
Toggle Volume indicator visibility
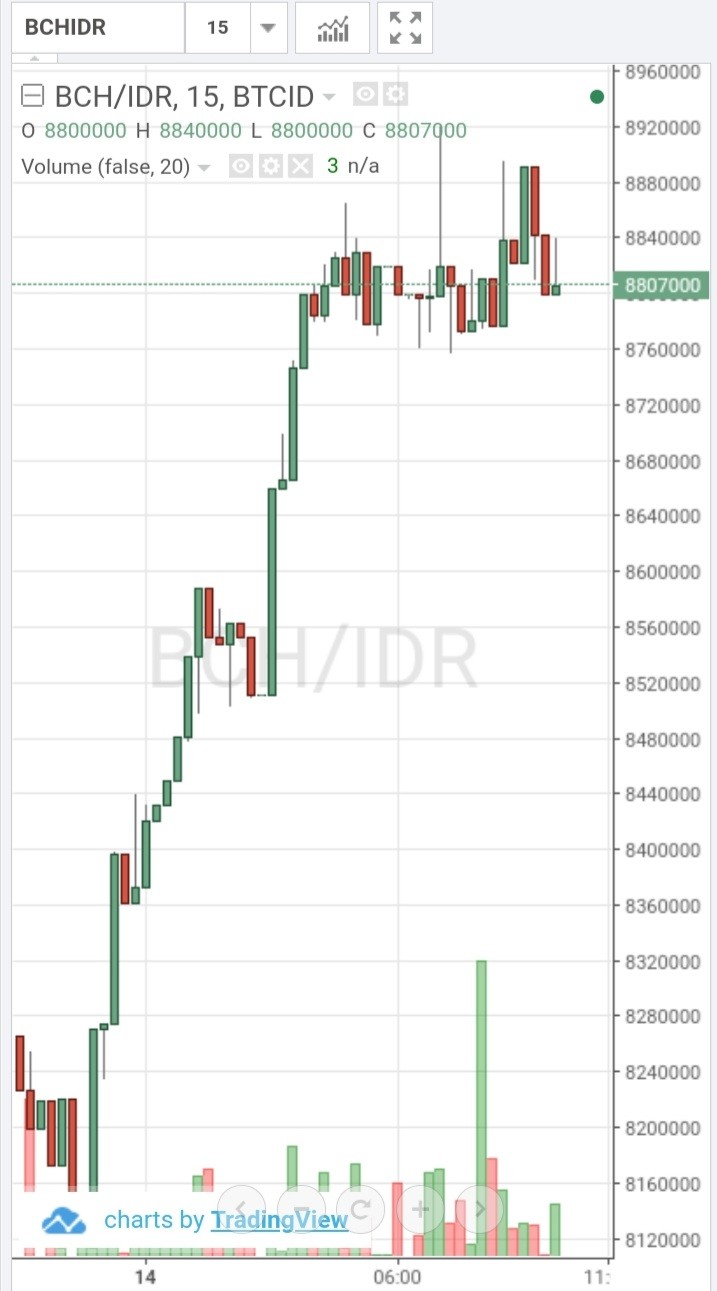click(x=240, y=167)
